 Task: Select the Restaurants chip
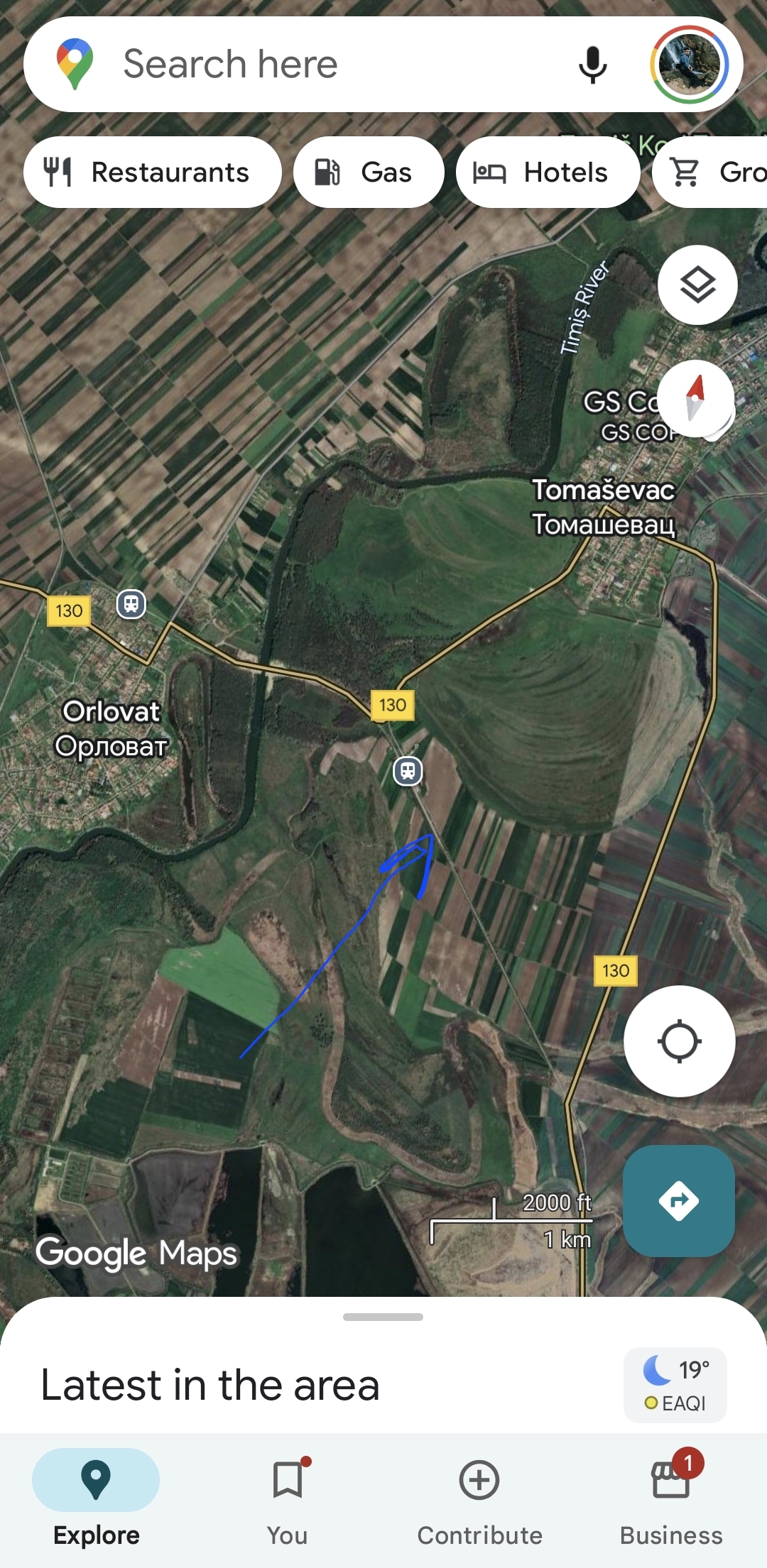point(153,172)
